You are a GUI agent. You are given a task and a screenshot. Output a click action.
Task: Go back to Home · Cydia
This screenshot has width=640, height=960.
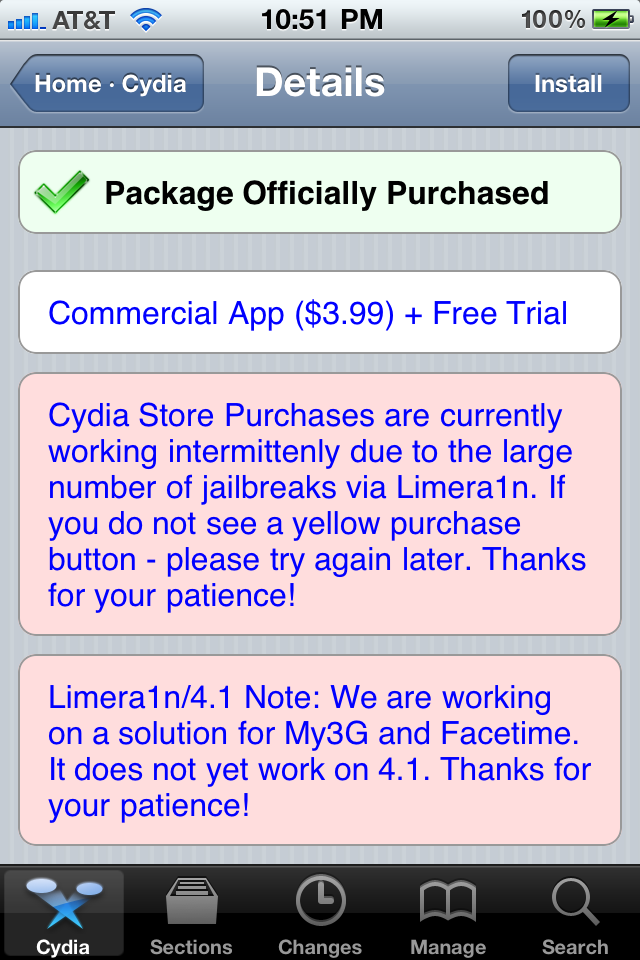click(x=108, y=84)
